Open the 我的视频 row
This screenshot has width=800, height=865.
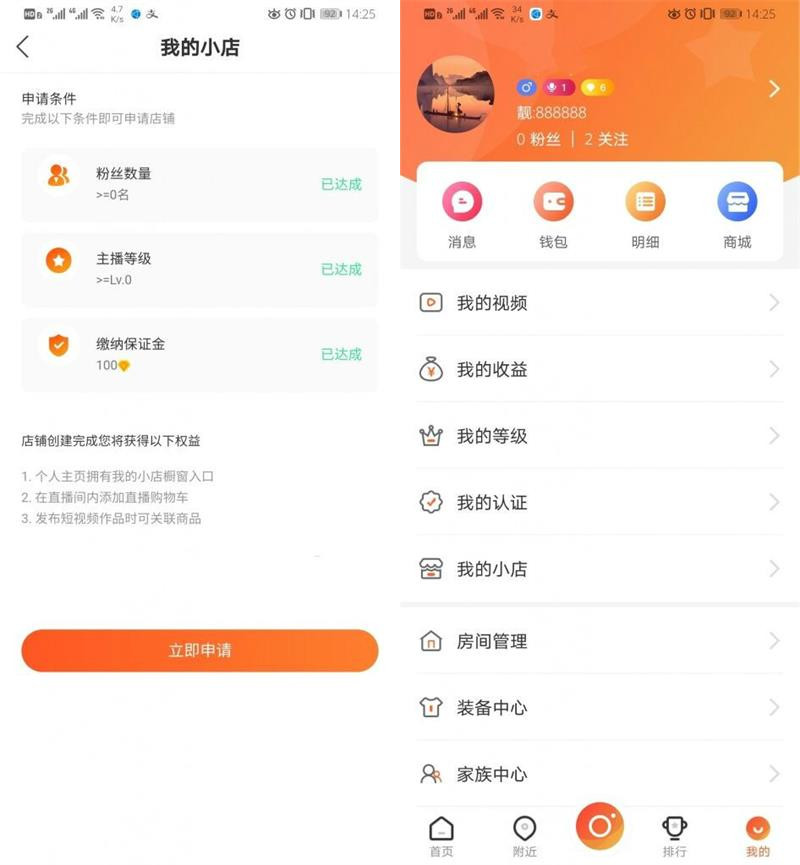[x=598, y=303]
